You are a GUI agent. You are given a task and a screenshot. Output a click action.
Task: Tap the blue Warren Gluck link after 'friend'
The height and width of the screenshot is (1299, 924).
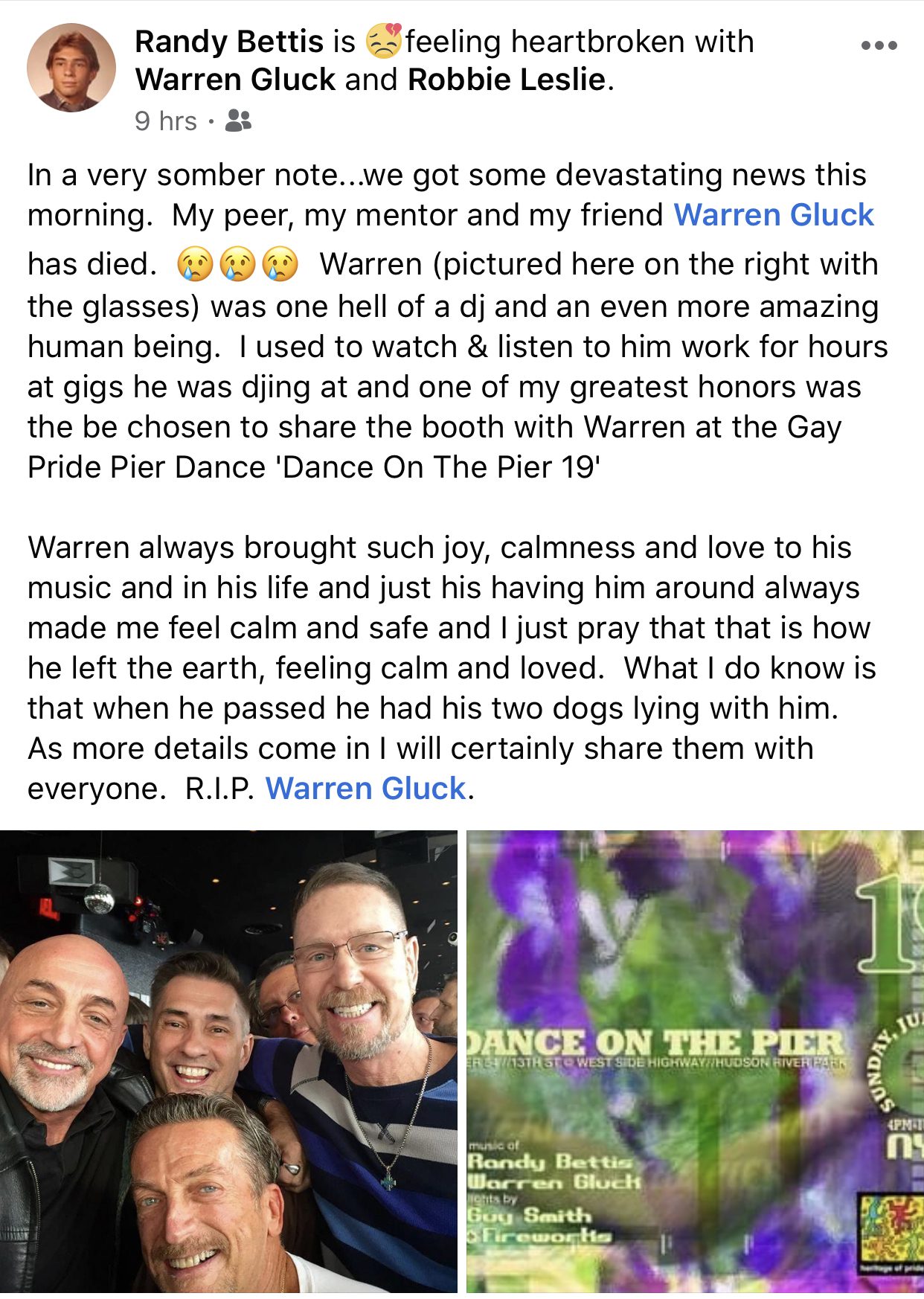pyautogui.click(x=773, y=215)
